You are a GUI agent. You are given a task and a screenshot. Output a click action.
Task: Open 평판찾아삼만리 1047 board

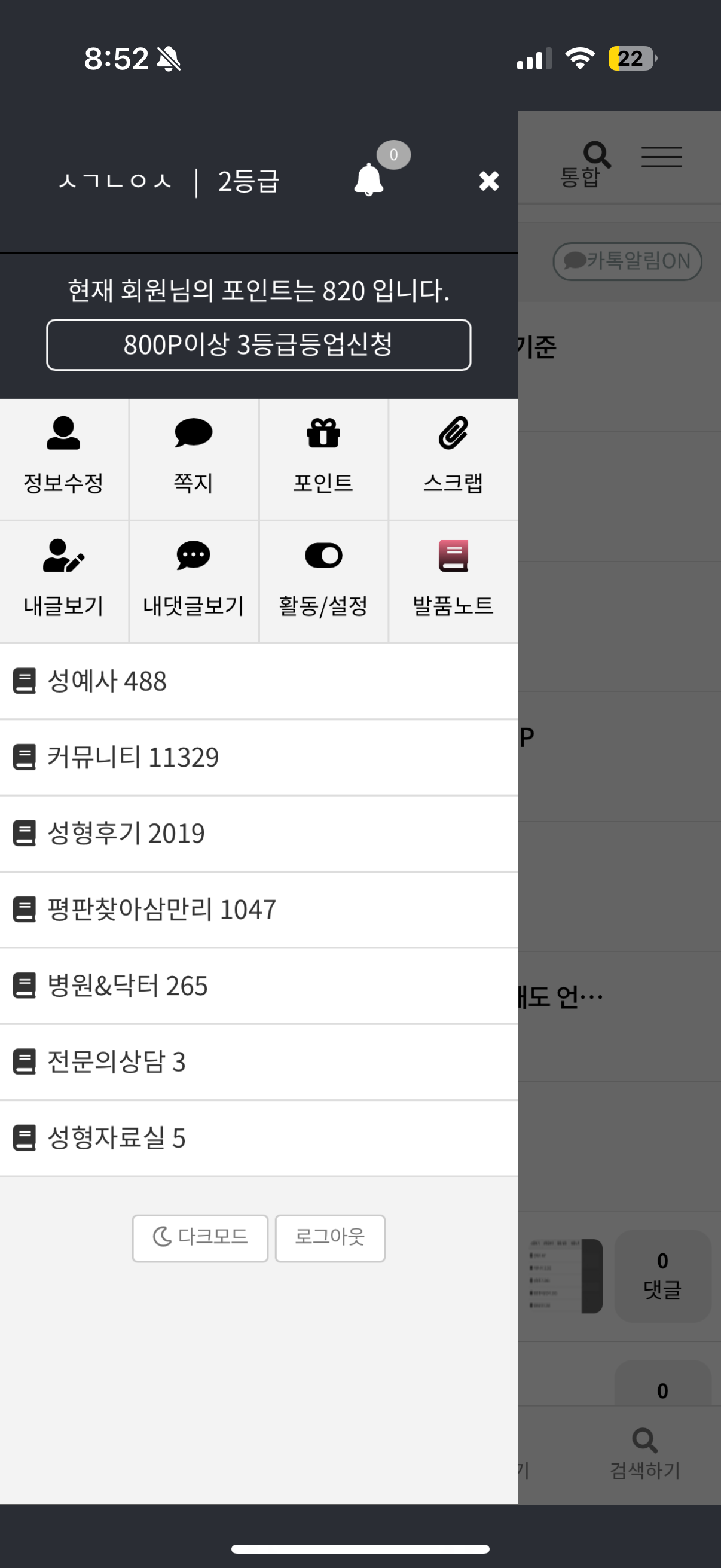259,910
